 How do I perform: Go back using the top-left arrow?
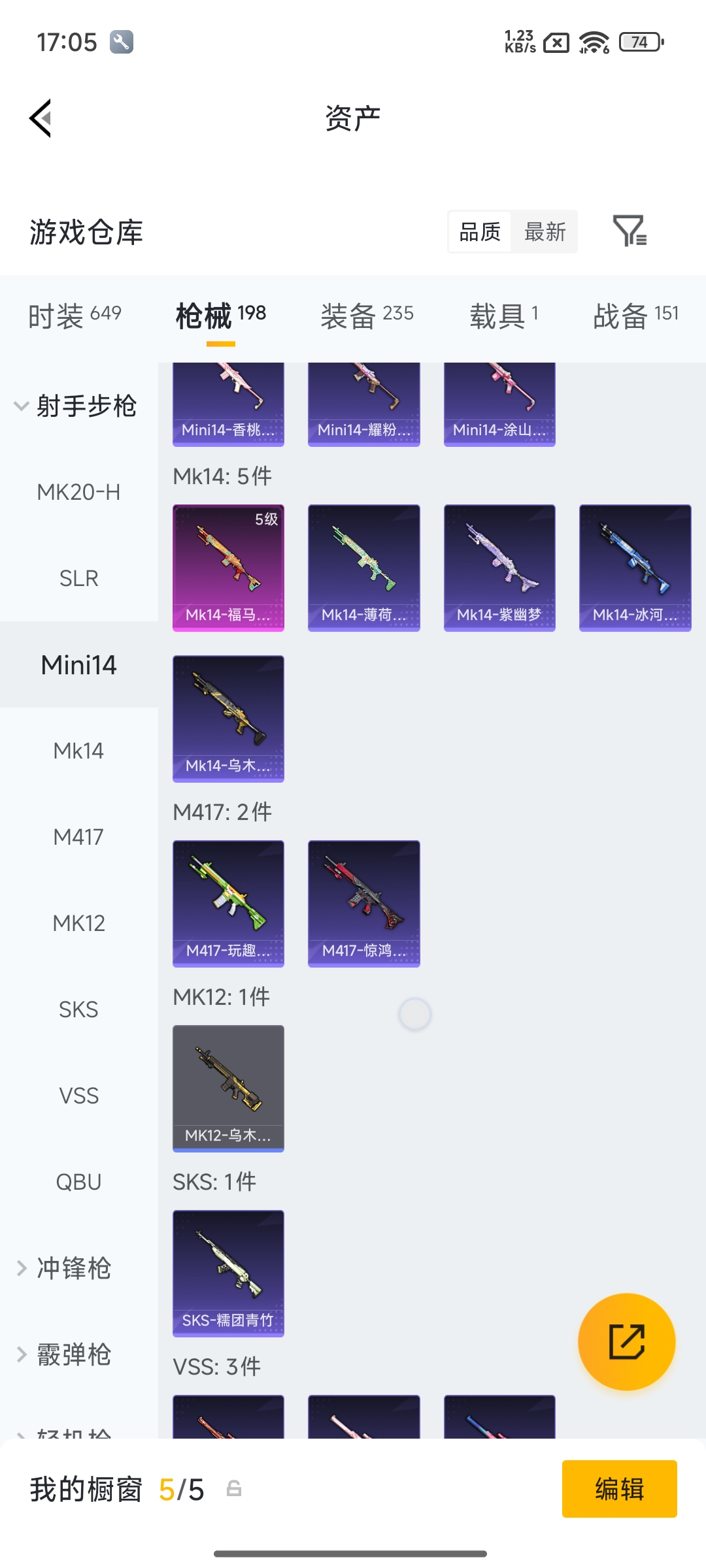(x=41, y=118)
